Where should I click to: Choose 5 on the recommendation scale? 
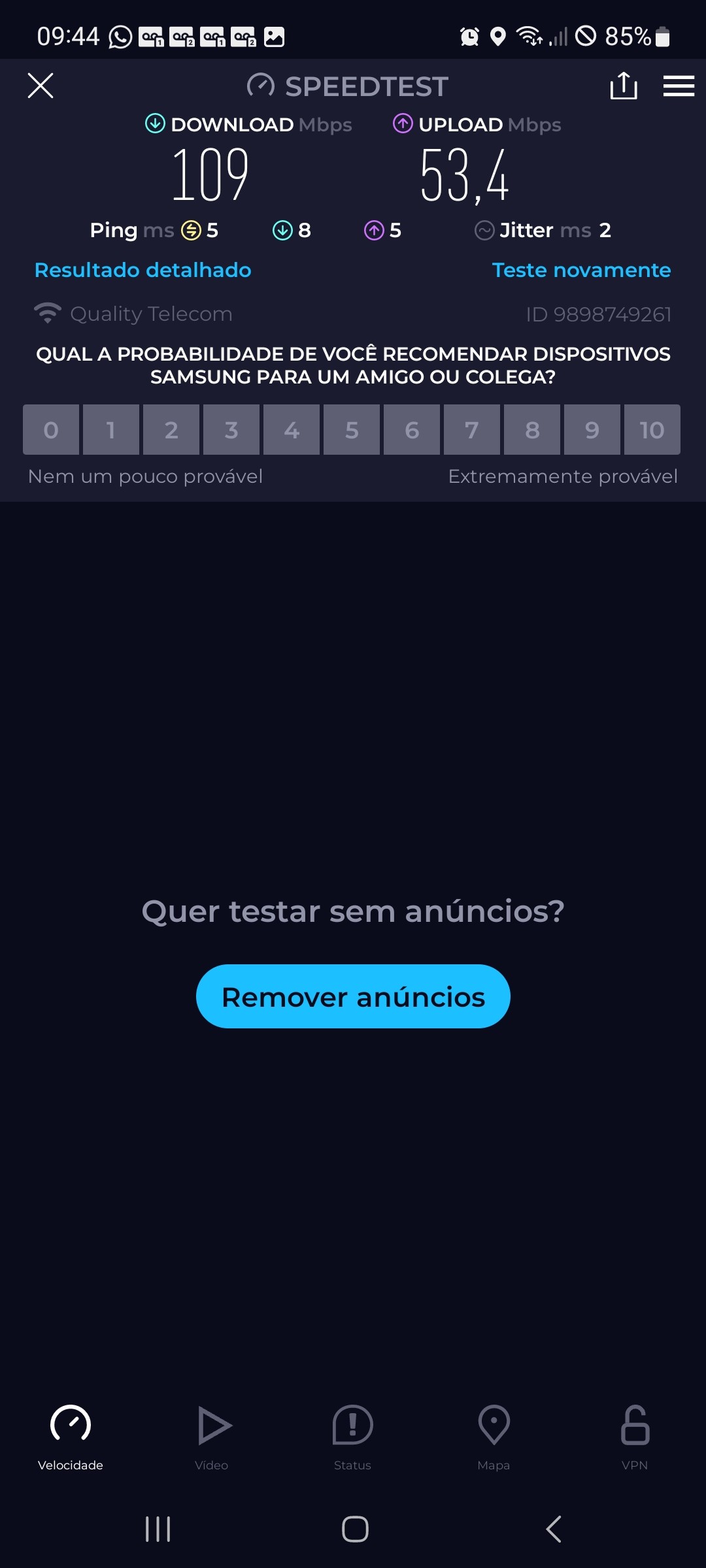pyautogui.click(x=352, y=430)
